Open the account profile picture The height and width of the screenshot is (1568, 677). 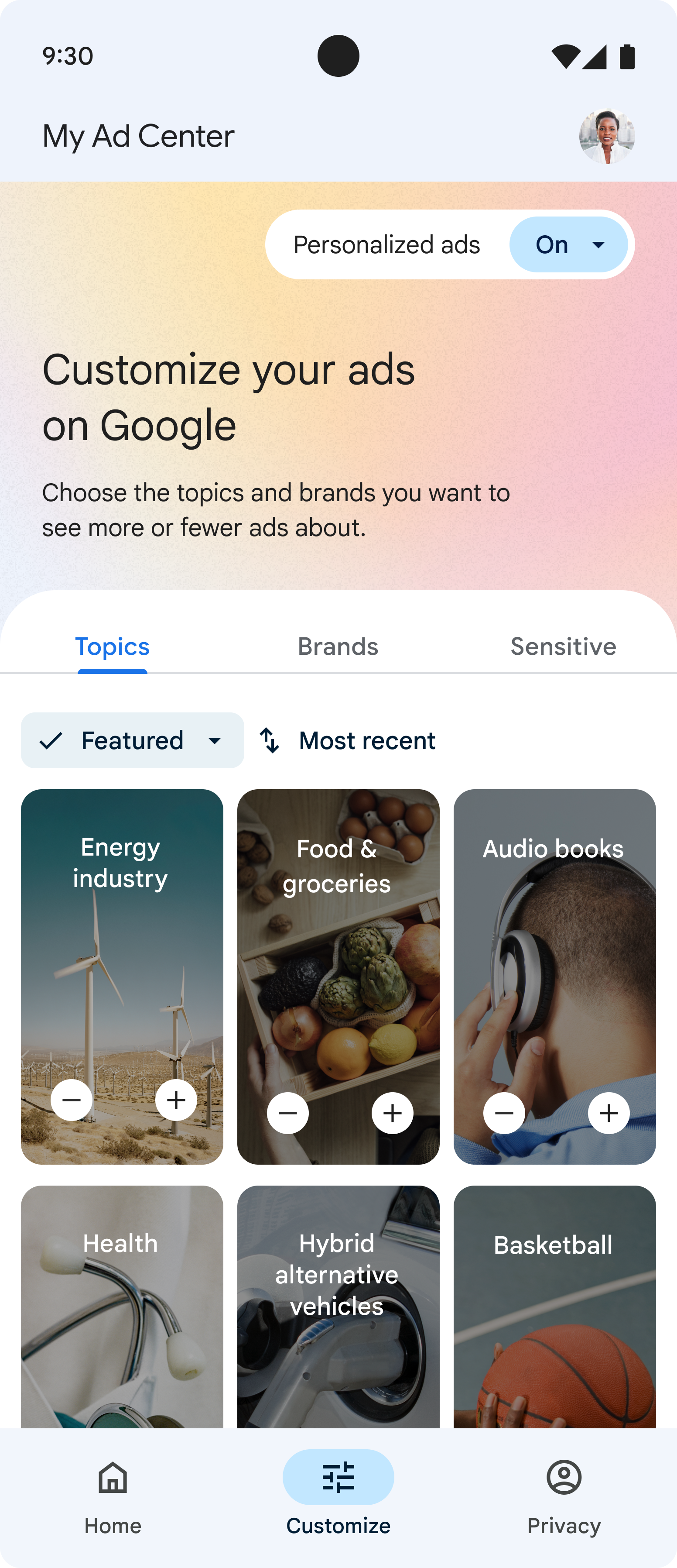[606, 136]
